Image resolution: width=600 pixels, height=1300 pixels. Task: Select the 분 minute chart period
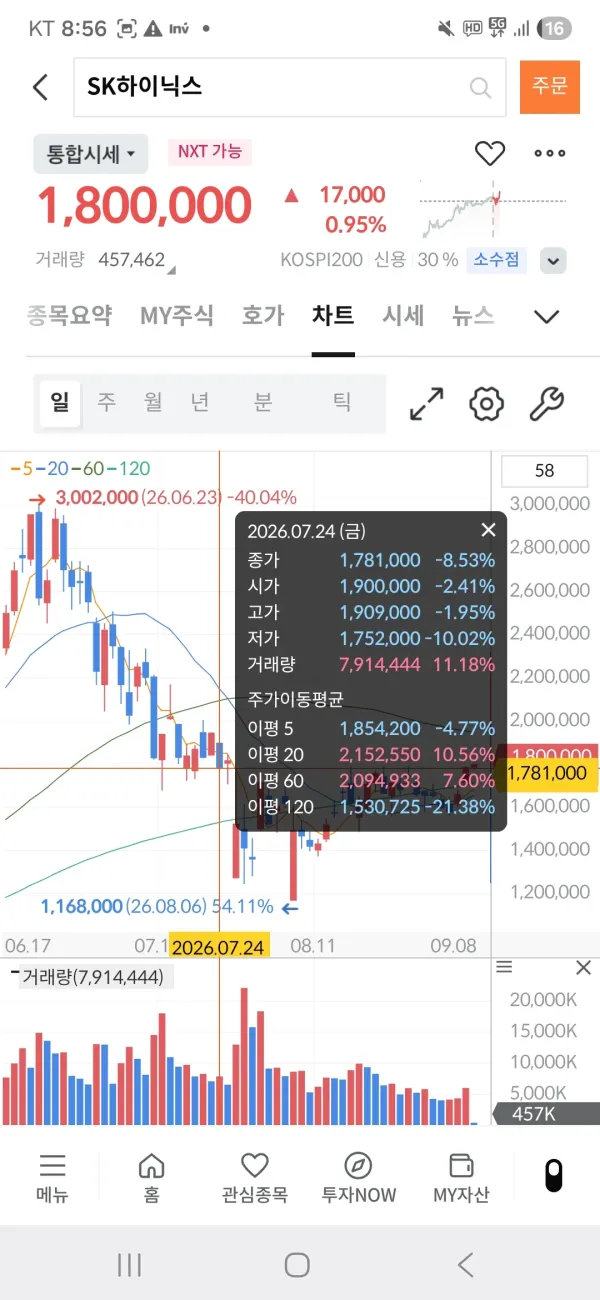[262, 402]
